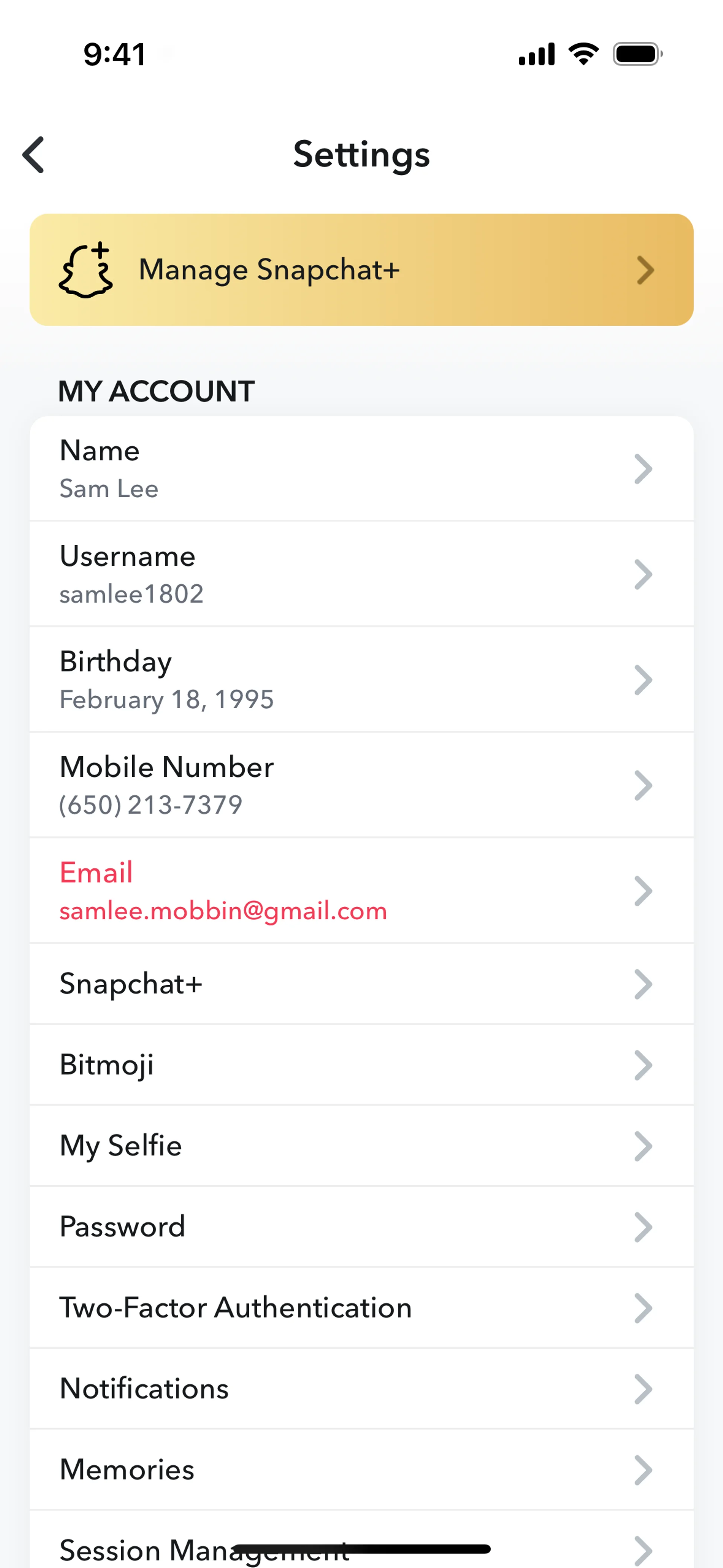Change the account Password
Screen dimensions: 723x1568
tap(361, 1227)
